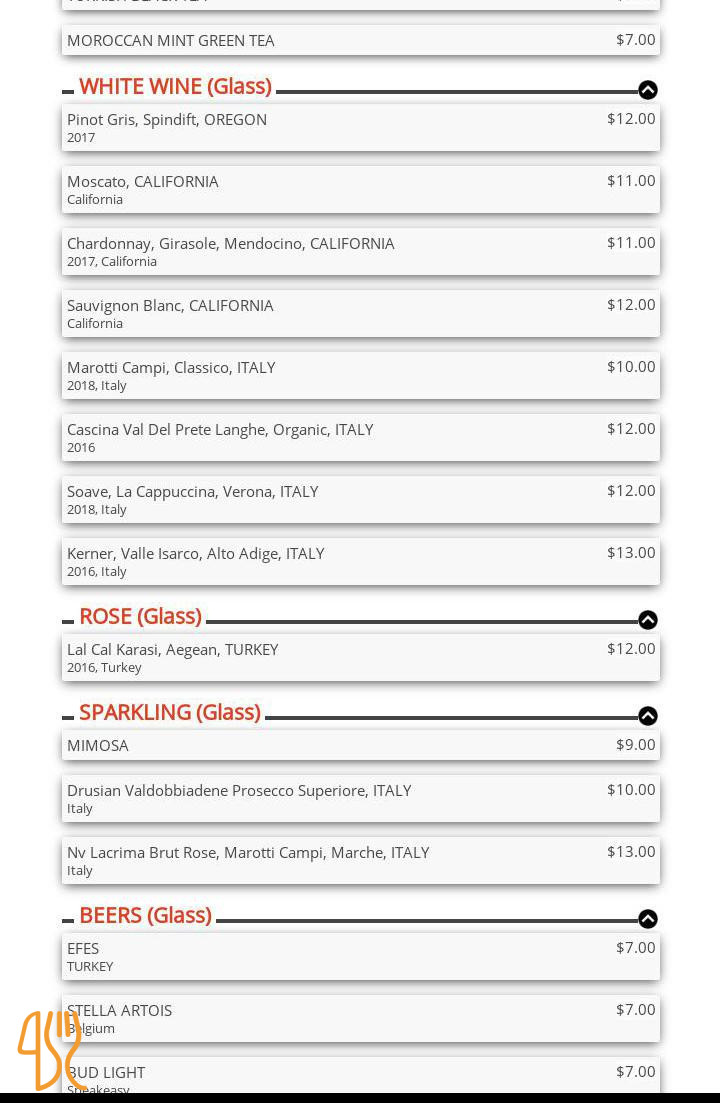Collapse the ROSE (Glass) section
720x1103 pixels.
point(648,620)
